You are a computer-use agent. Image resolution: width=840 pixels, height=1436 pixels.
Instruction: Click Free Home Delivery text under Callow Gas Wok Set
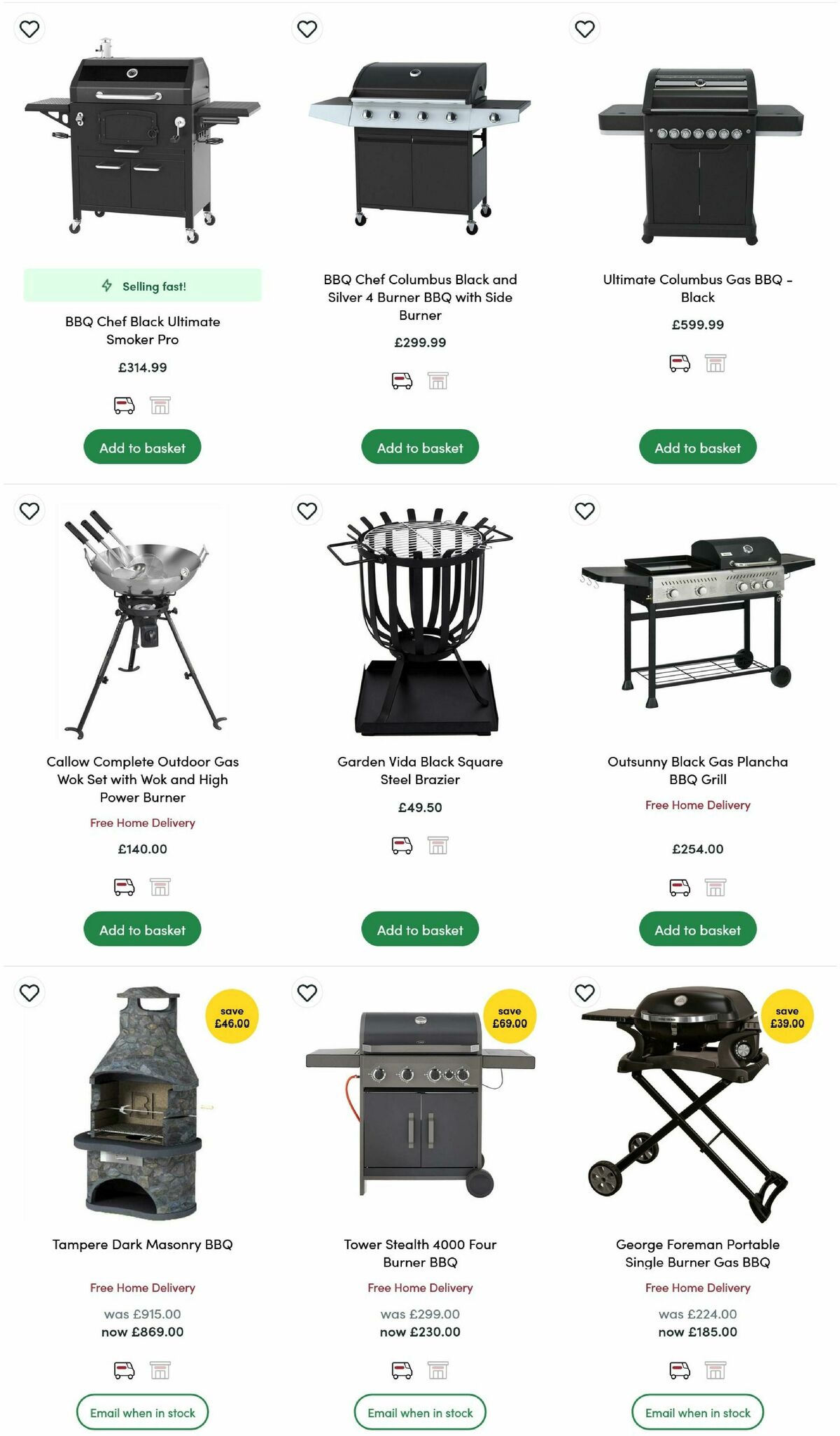click(142, 823)
